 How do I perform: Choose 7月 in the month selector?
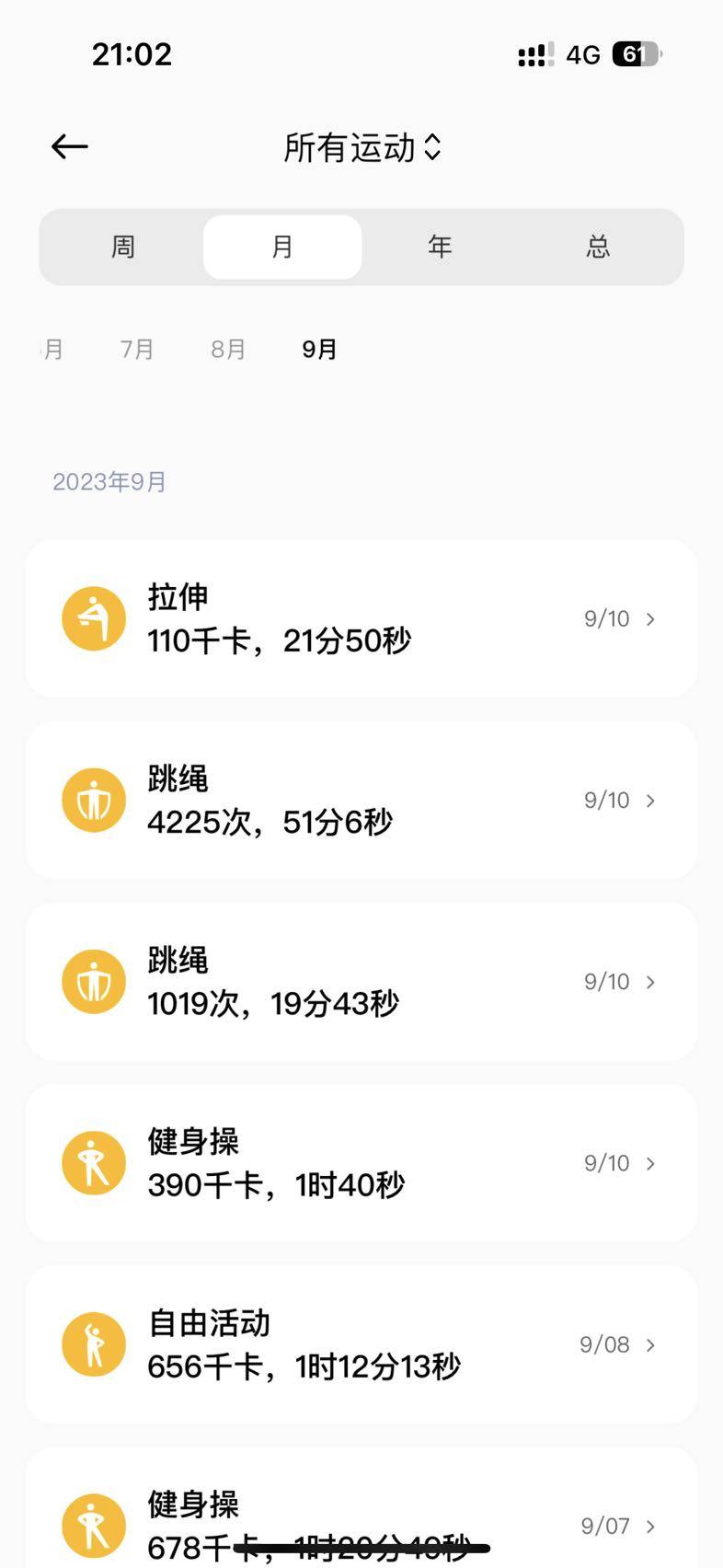tap(137, 350)
